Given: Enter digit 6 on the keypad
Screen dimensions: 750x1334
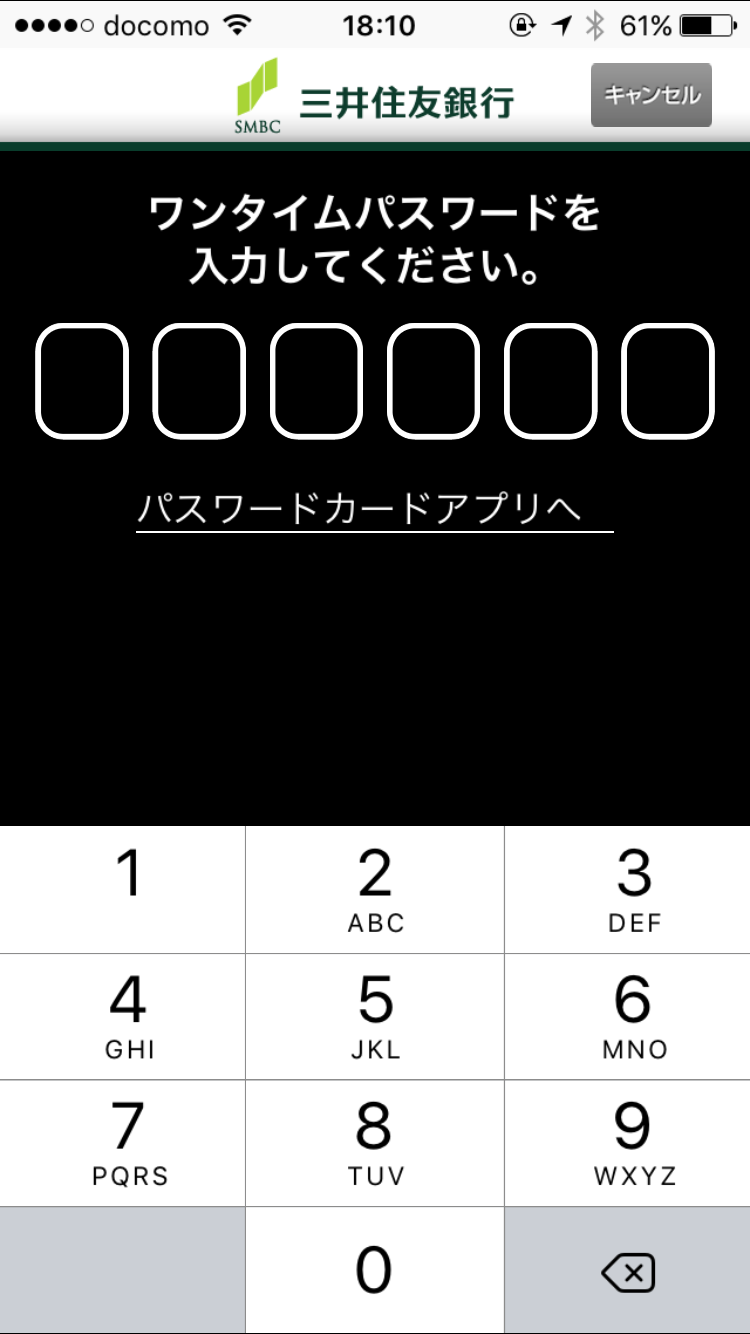Looking at the screenshot, I should tap(628, 1016).
